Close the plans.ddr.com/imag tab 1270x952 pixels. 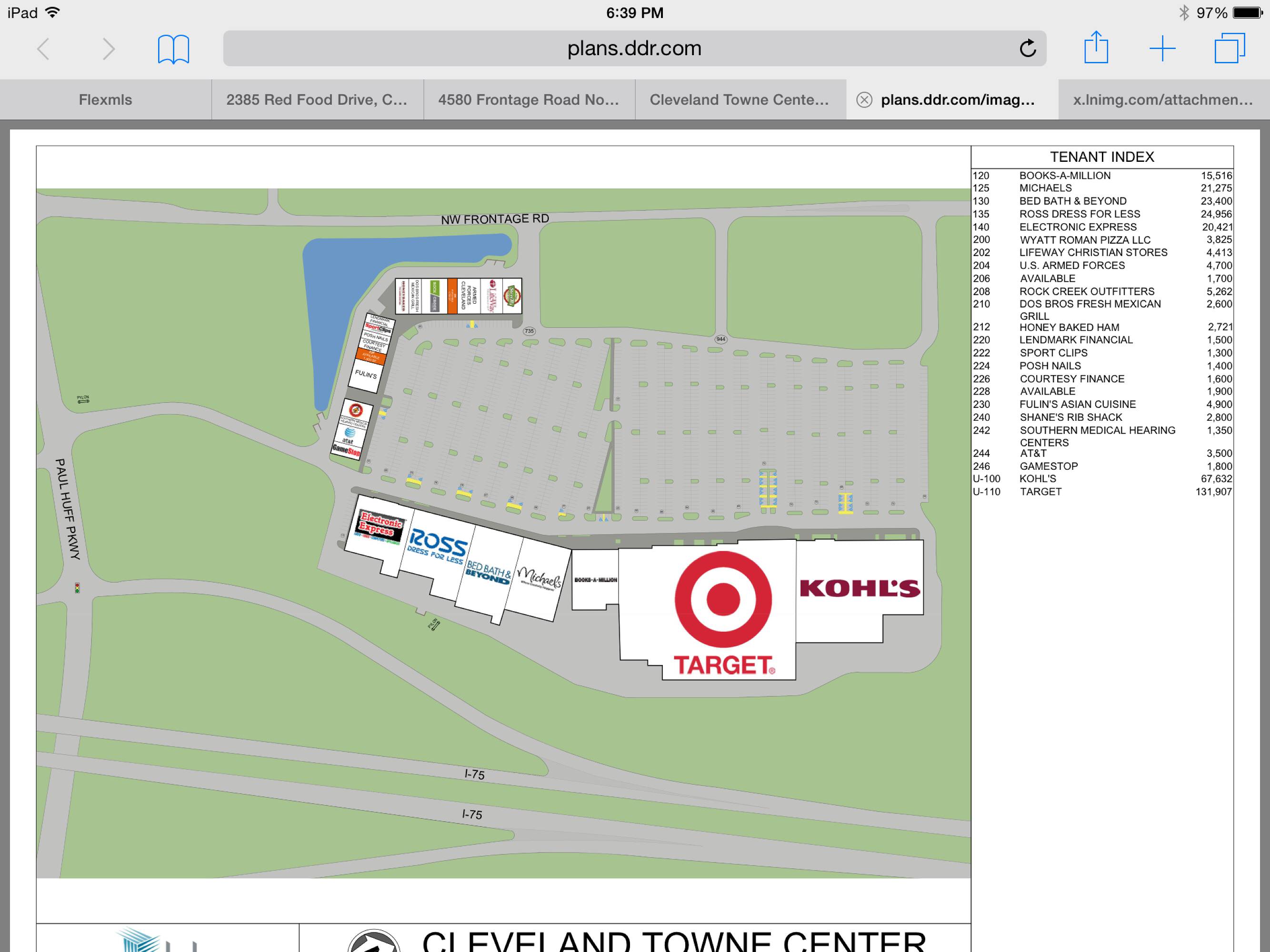tap(863, 100)
